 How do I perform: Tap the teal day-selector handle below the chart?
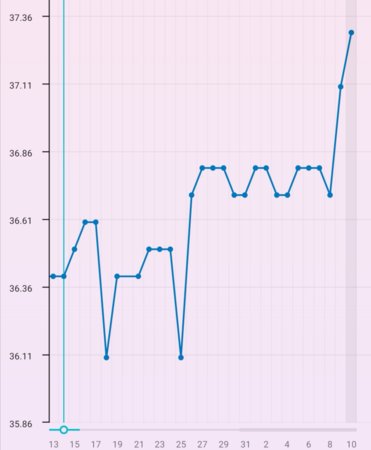[x=64, y=430]
